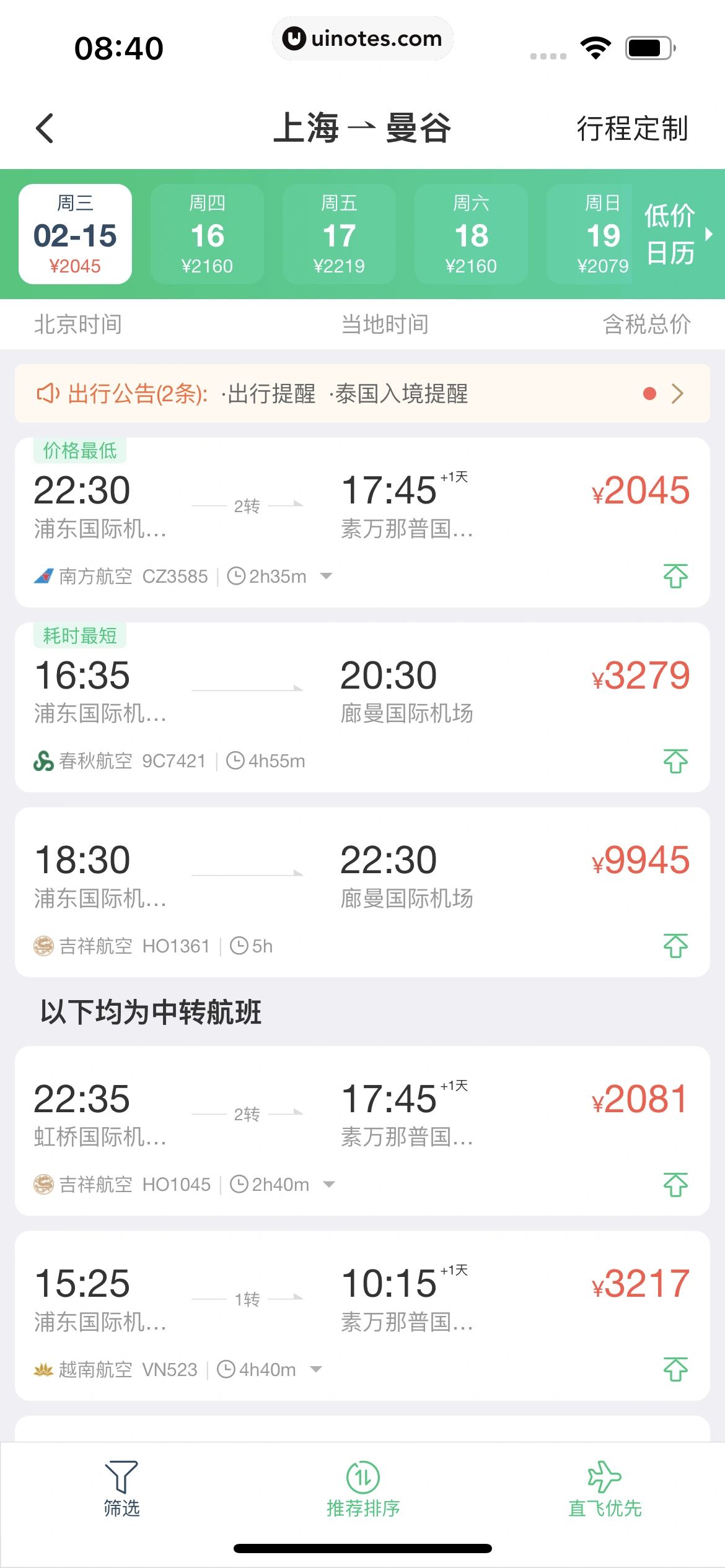
Task: Tap the share icon on 吉祥航空 HO1361
Action: click(675, 946)
